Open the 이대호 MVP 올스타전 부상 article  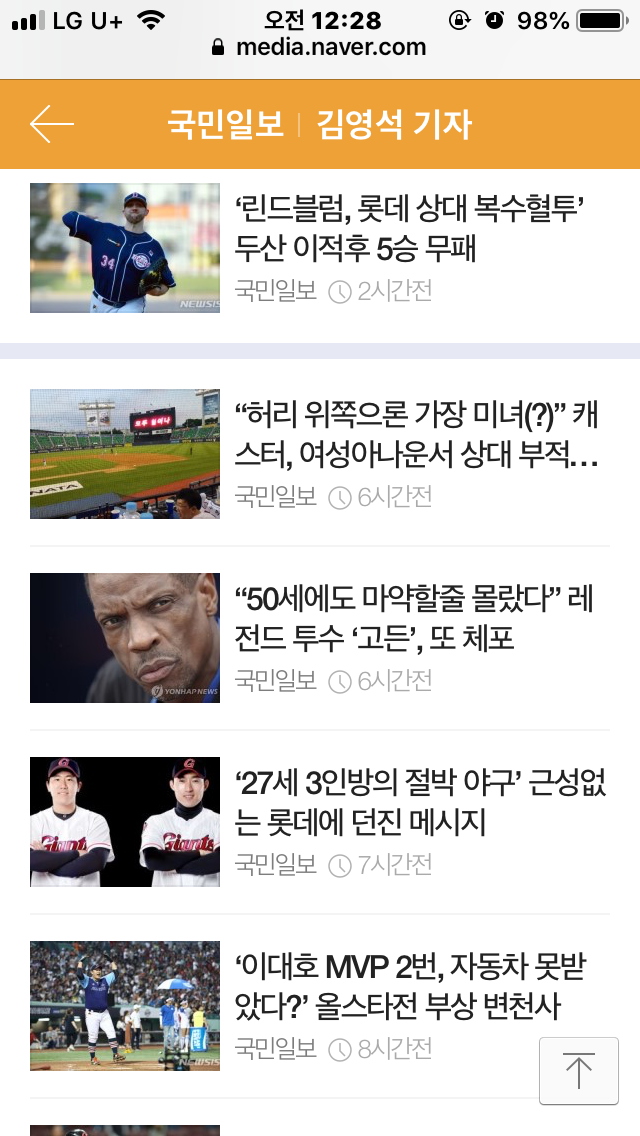coord(410,987)
